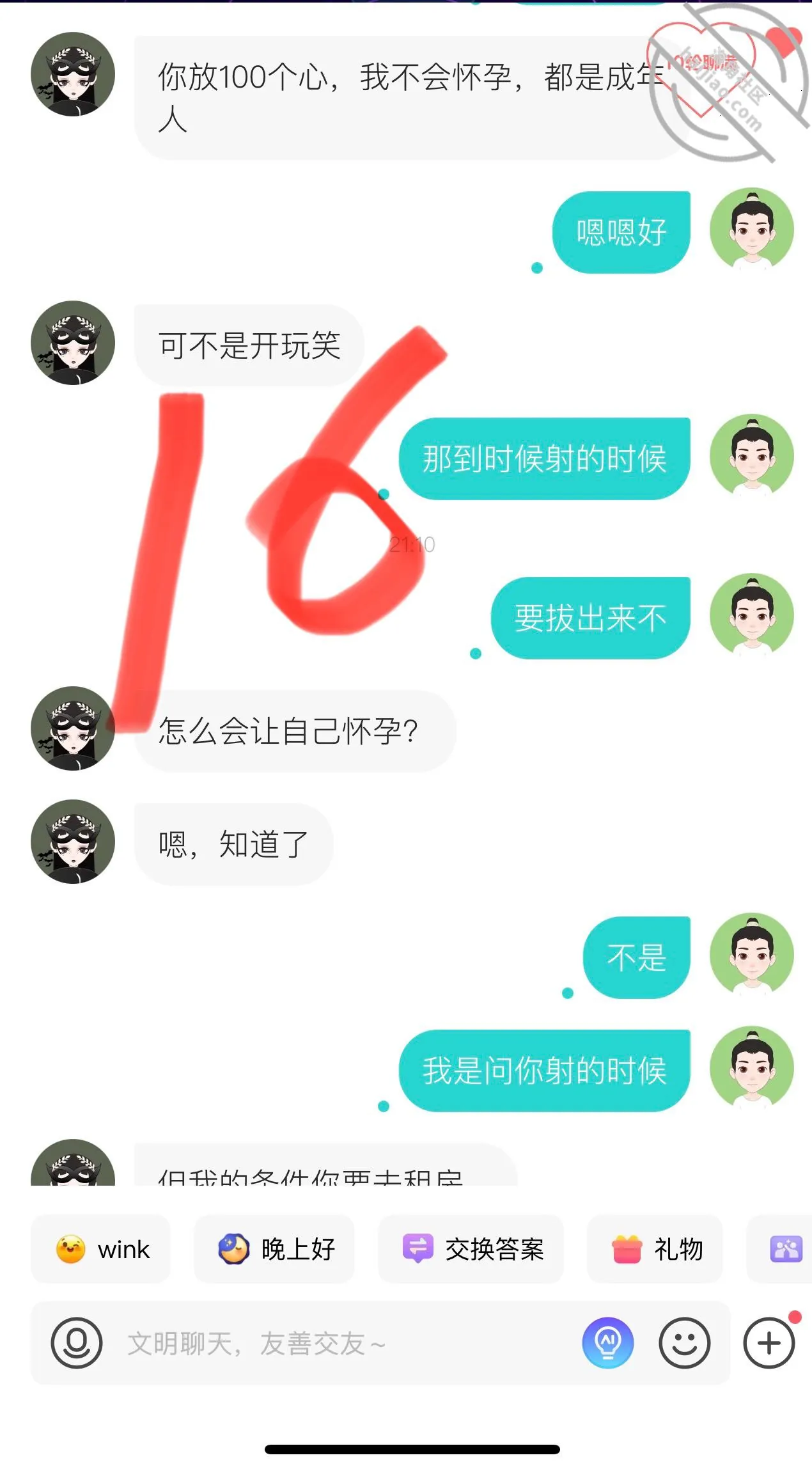Tap the voice input microphone icon
The image size is (812, 1469).
point(77,1343)
